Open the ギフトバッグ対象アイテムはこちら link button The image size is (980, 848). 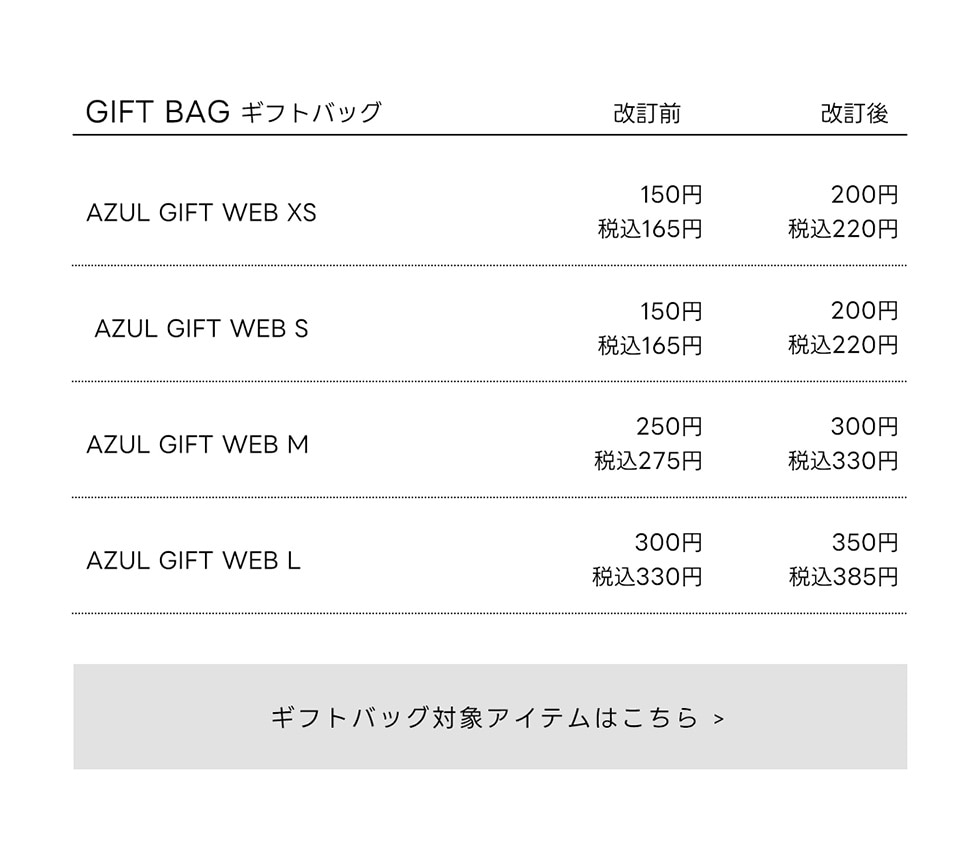coord(490,717)
